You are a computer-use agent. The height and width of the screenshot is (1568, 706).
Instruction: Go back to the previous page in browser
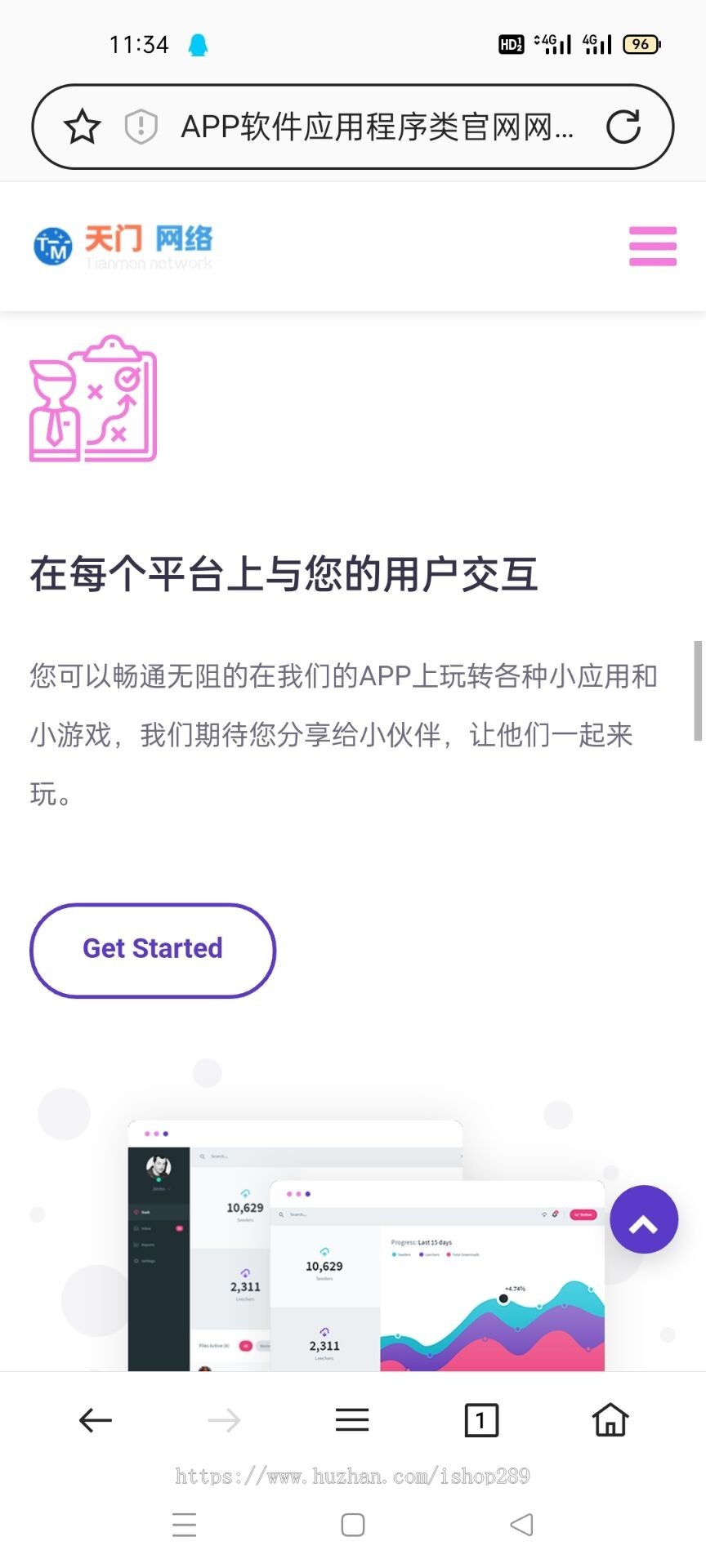click(x=95, y=1420)
